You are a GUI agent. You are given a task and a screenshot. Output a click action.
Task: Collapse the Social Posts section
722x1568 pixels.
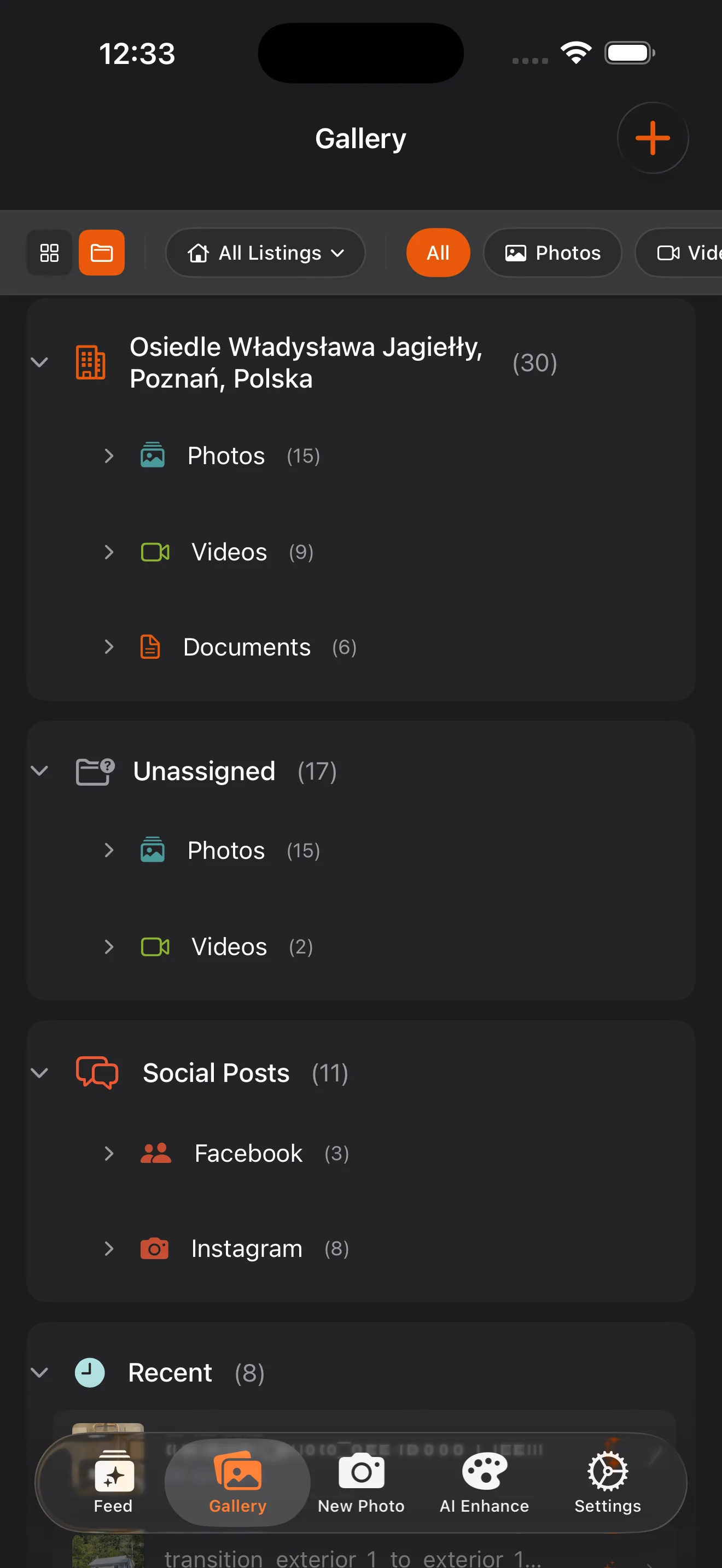click(39, 1073)
